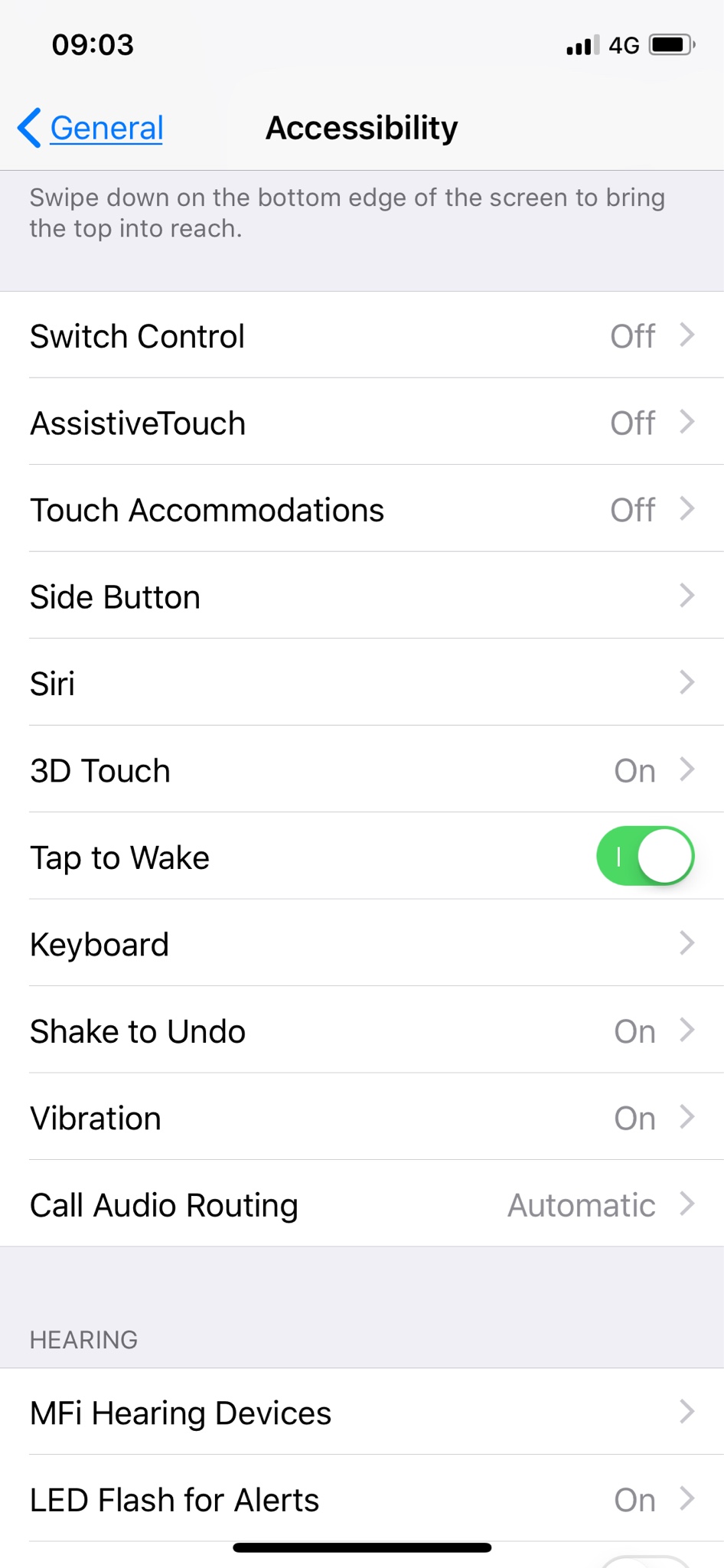Go back to General settings
The height and width of the screenshot is (1568, 724).
90,127
